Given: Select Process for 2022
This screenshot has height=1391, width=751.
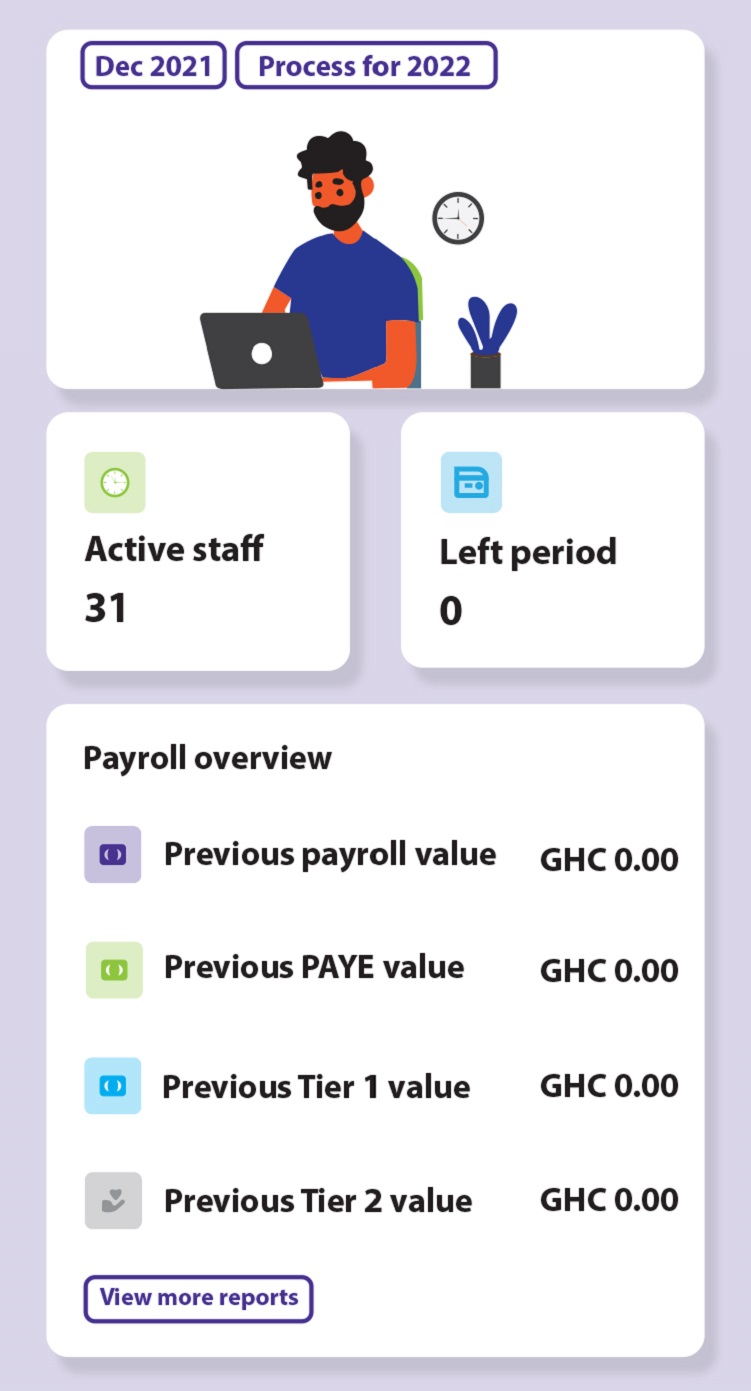Looking at the screenshot, I should pos(365,66).
